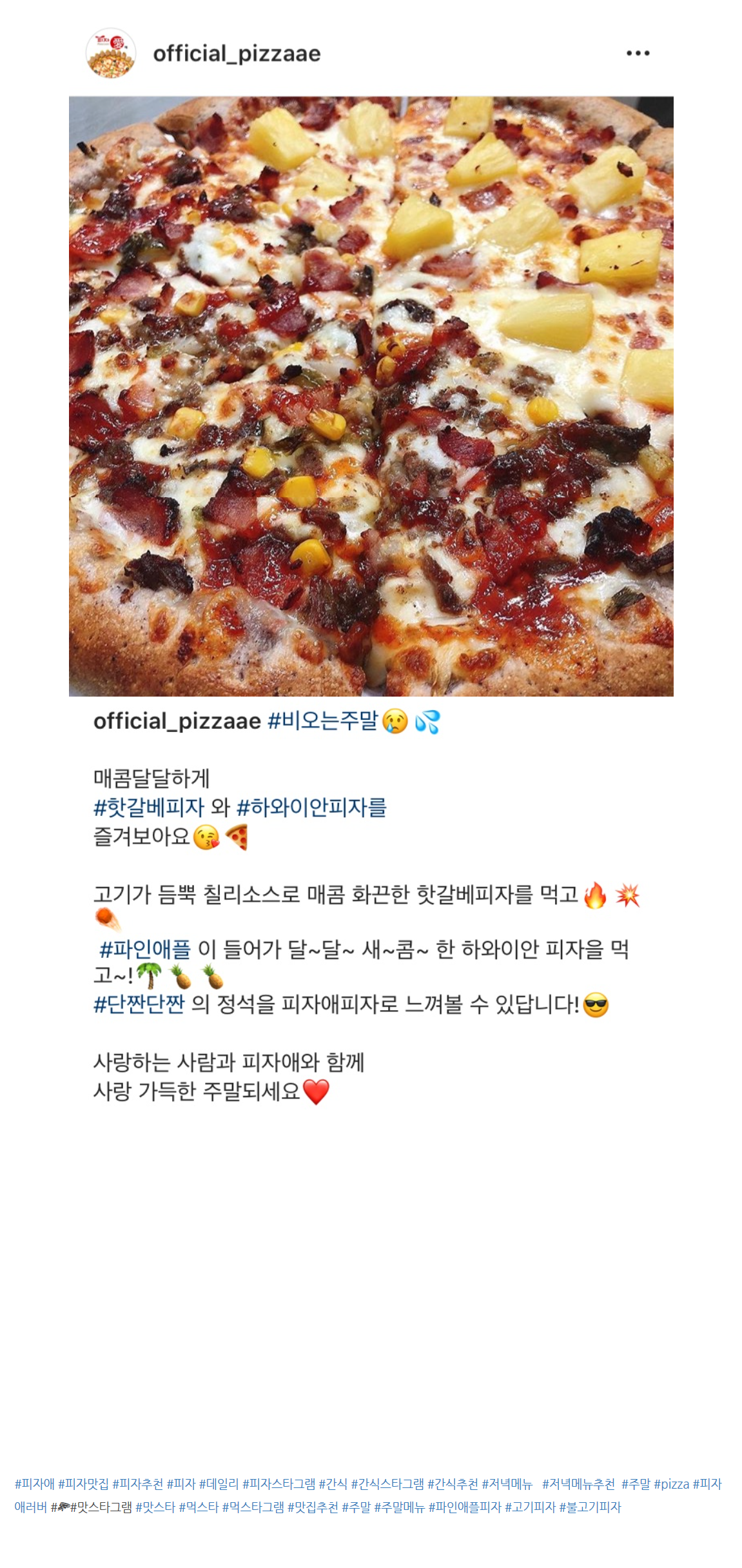Open the #하와이안피자를 hashtag
Viewport: 742px width, 1568px height.
tap(311, 807)
